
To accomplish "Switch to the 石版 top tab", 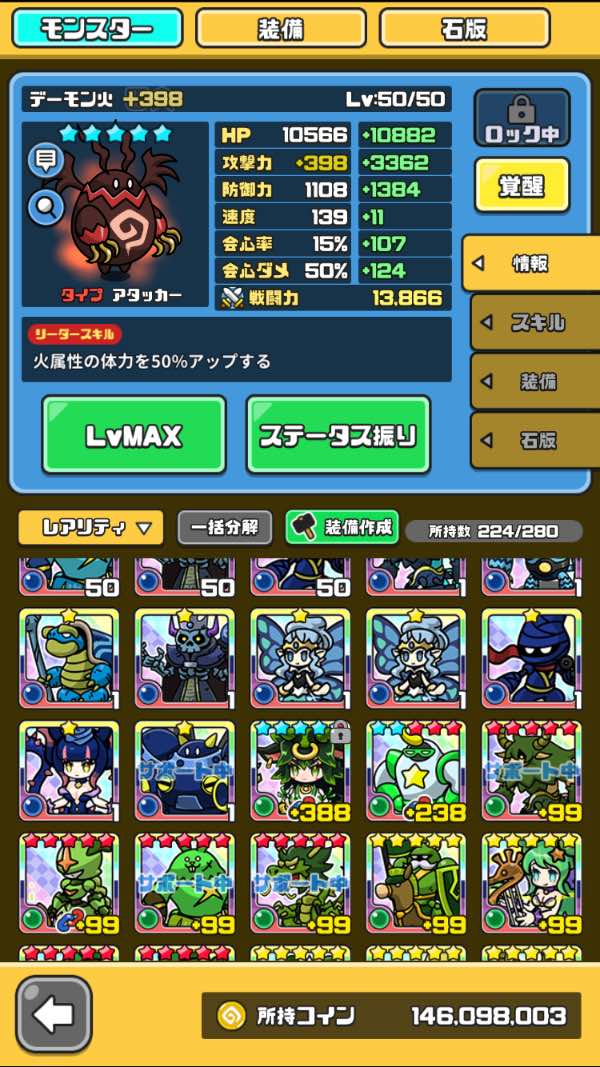I will coord(465,28).
